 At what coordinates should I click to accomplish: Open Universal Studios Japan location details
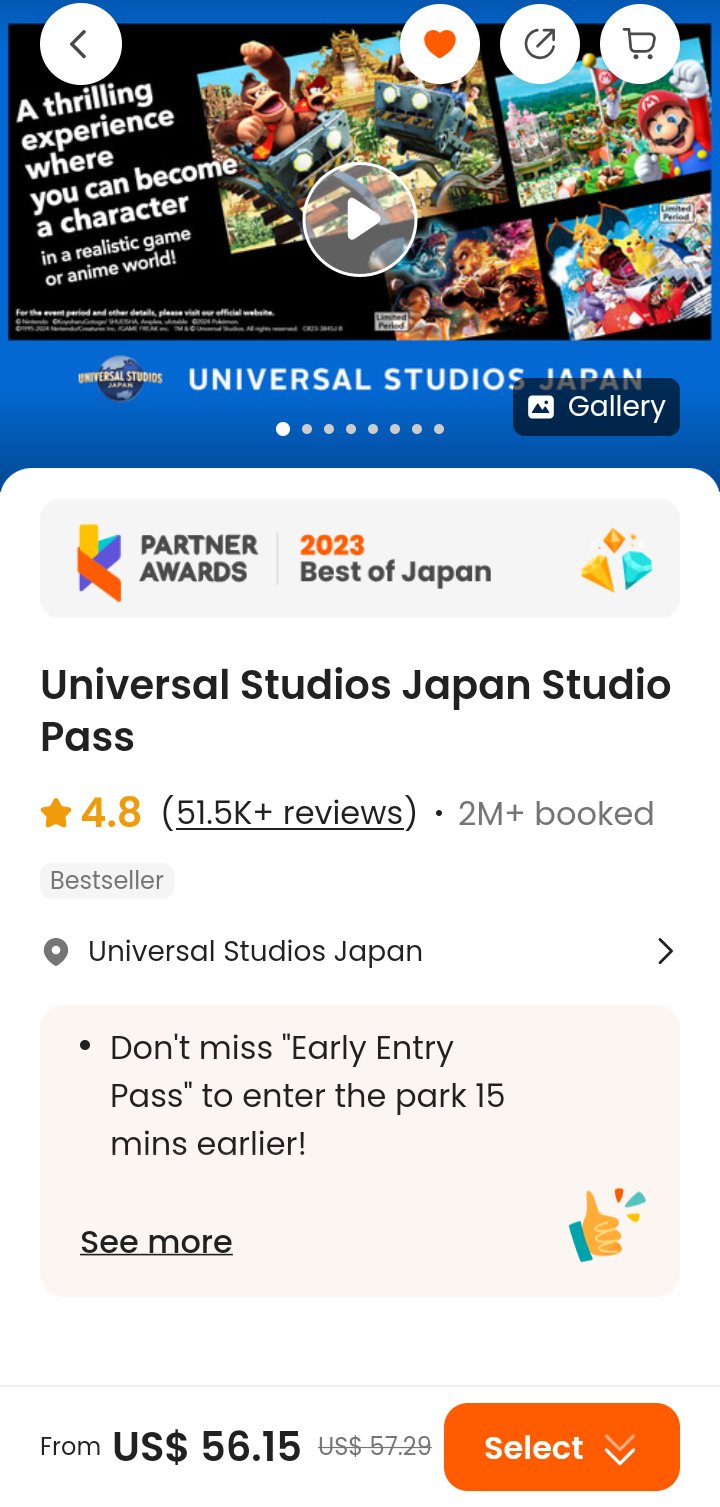tap(360, 951)
